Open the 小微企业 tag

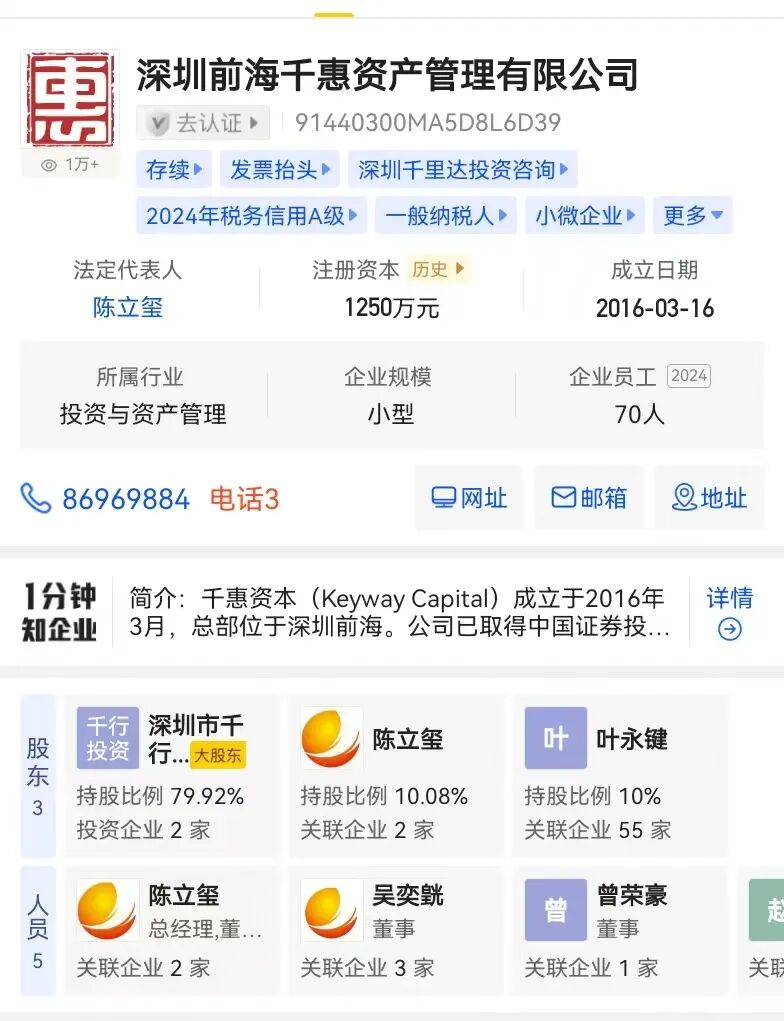585,216
